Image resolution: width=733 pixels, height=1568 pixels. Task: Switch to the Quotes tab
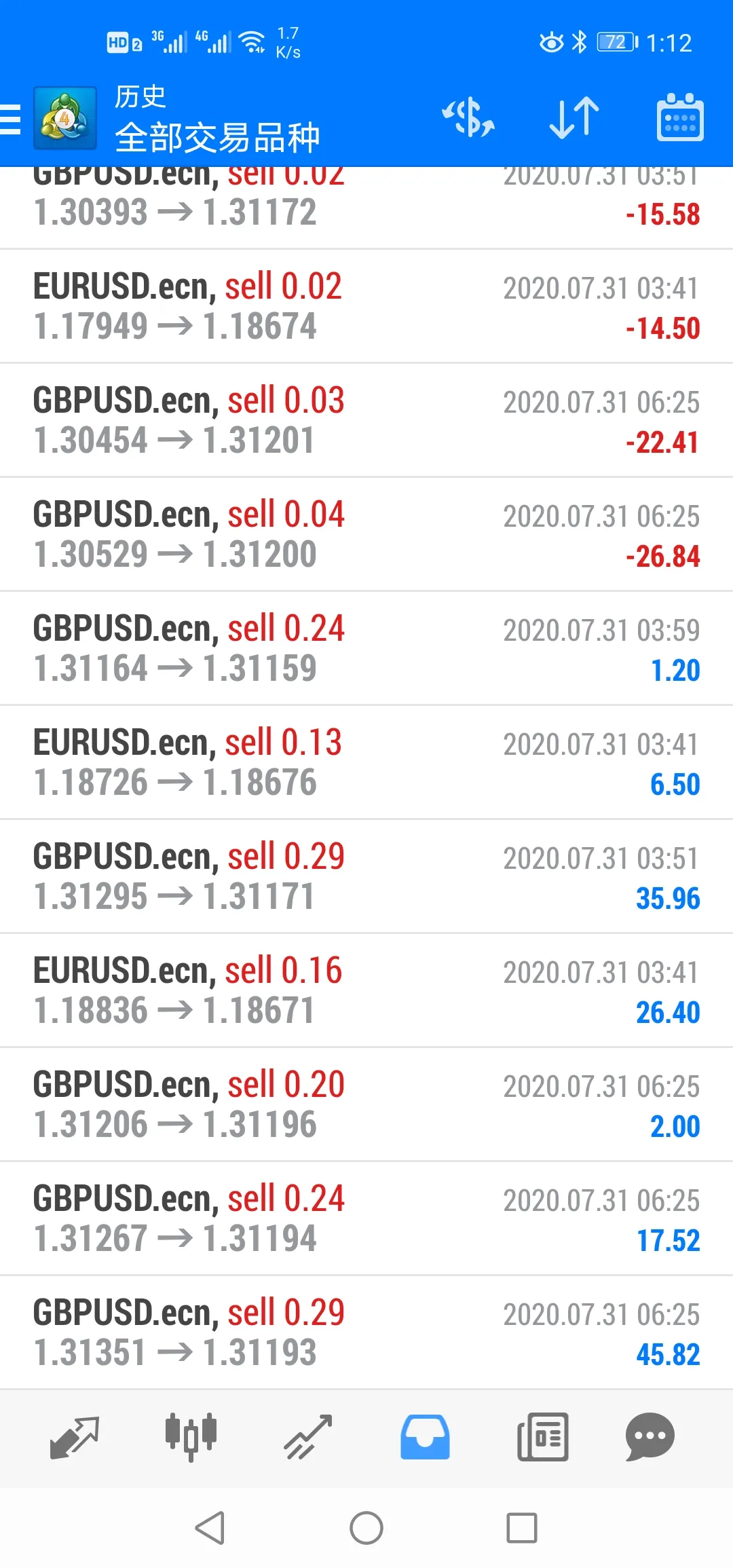point(75,1438)
